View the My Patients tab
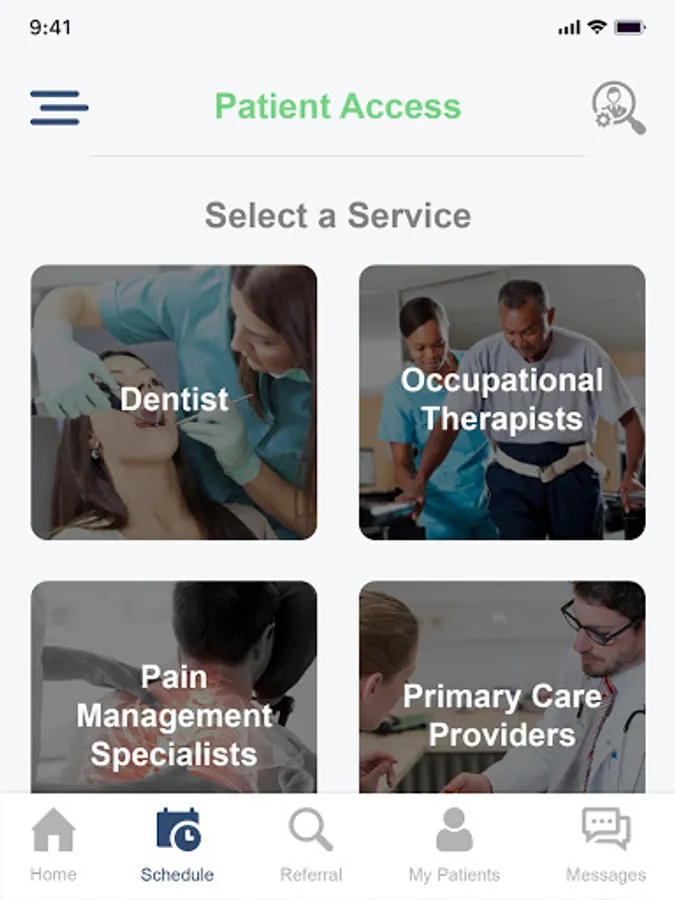The height and width of the screenshot is (900, 675). tap(454, 846)
